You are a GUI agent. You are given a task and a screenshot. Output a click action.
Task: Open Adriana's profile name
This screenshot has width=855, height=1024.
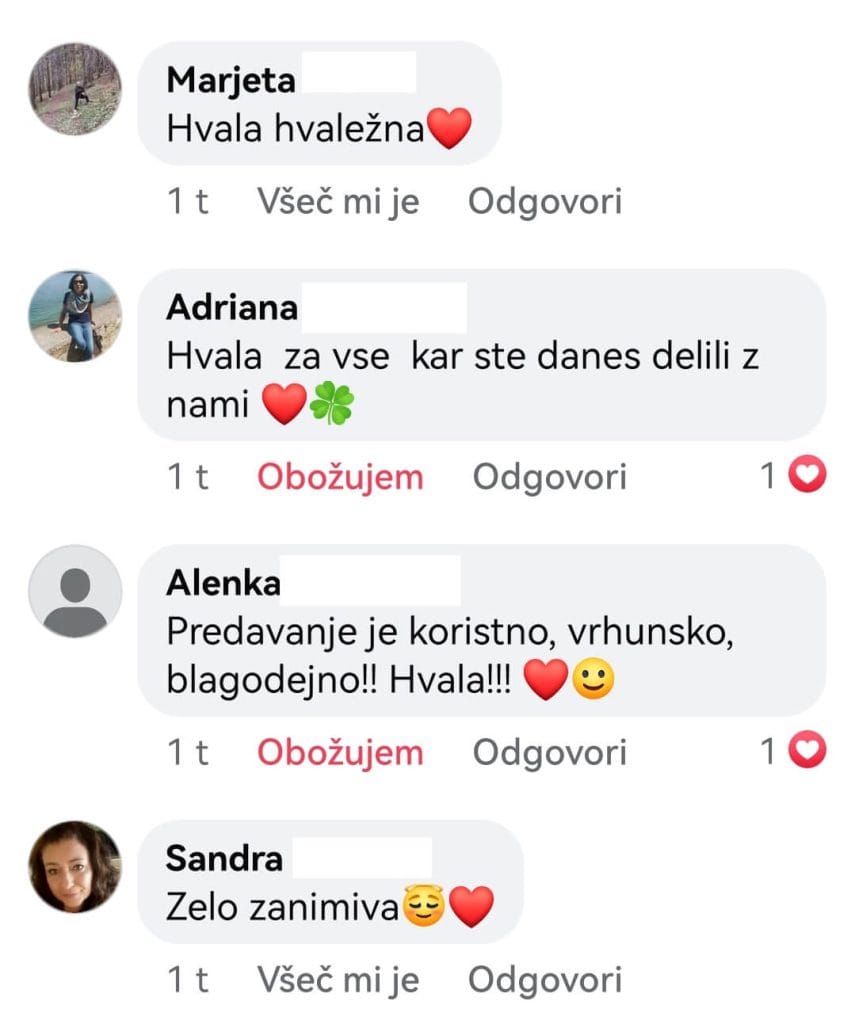coord(232,307)
